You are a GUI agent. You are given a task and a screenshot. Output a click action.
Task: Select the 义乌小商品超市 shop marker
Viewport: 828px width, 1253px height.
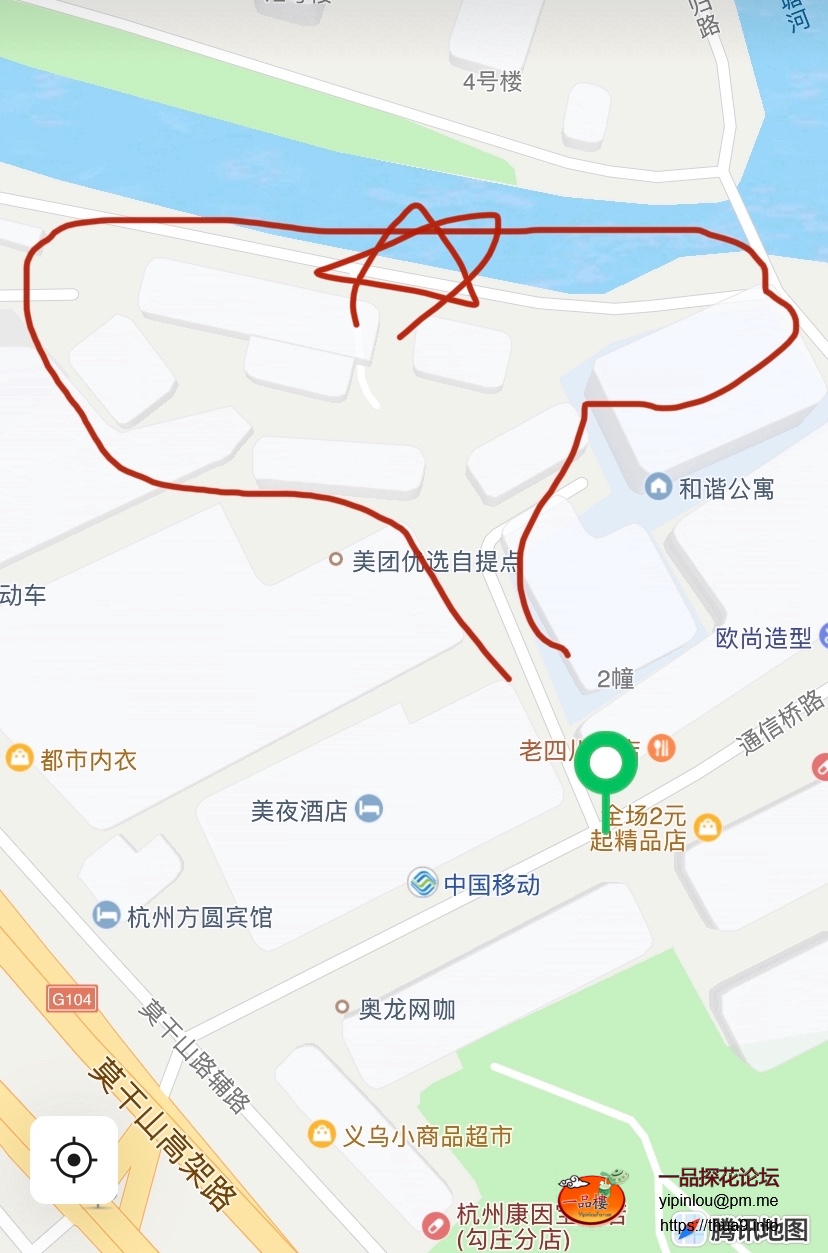click(x=322, y=1134)
